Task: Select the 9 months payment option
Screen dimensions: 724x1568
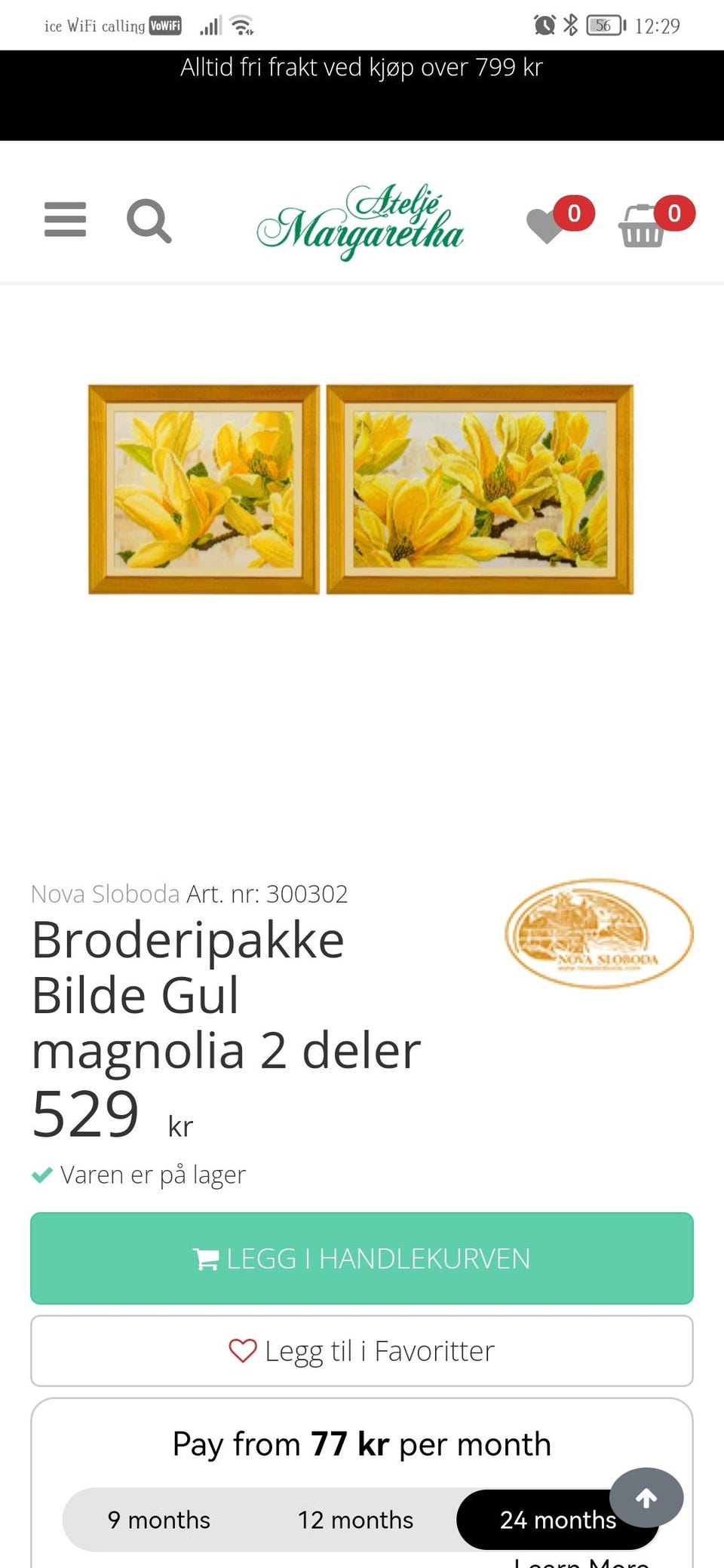Action: click(158, 1521)
